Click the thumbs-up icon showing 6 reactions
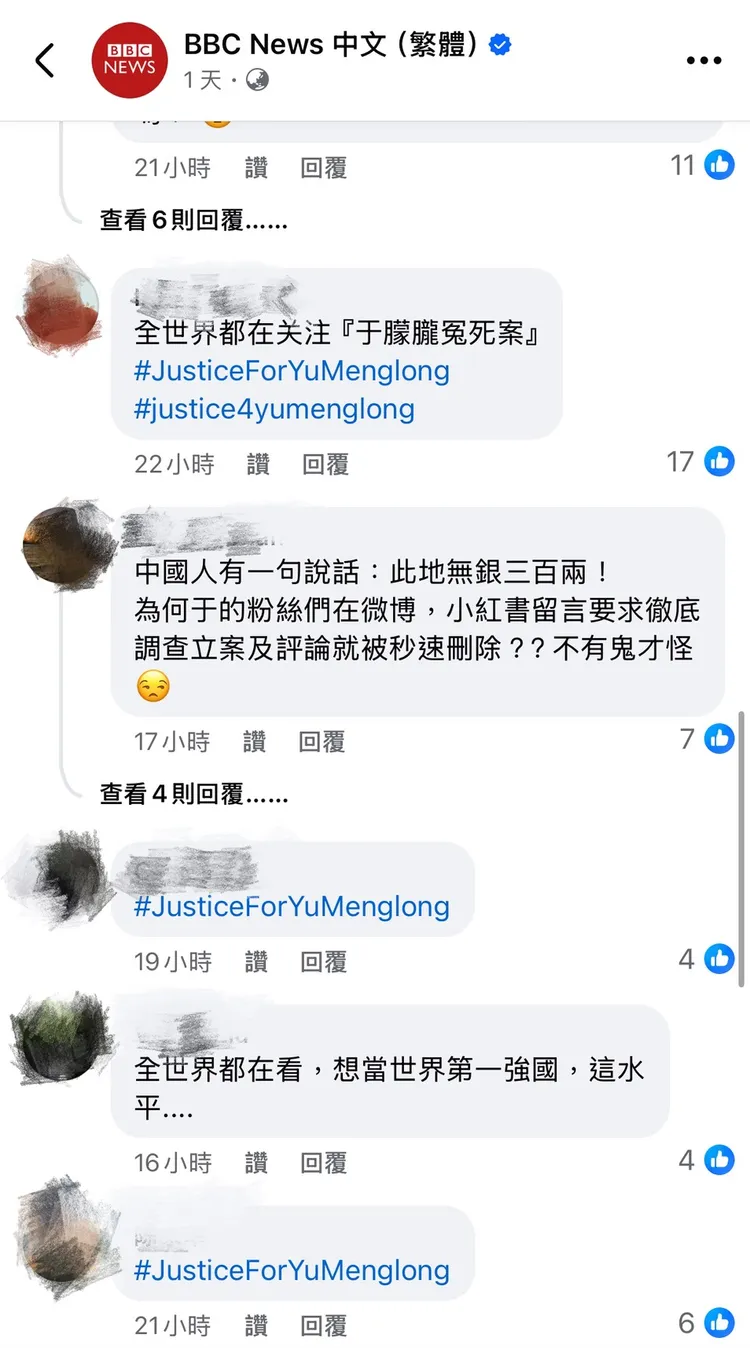This screenshot has height=1348, width=750. click(718, 1322)
